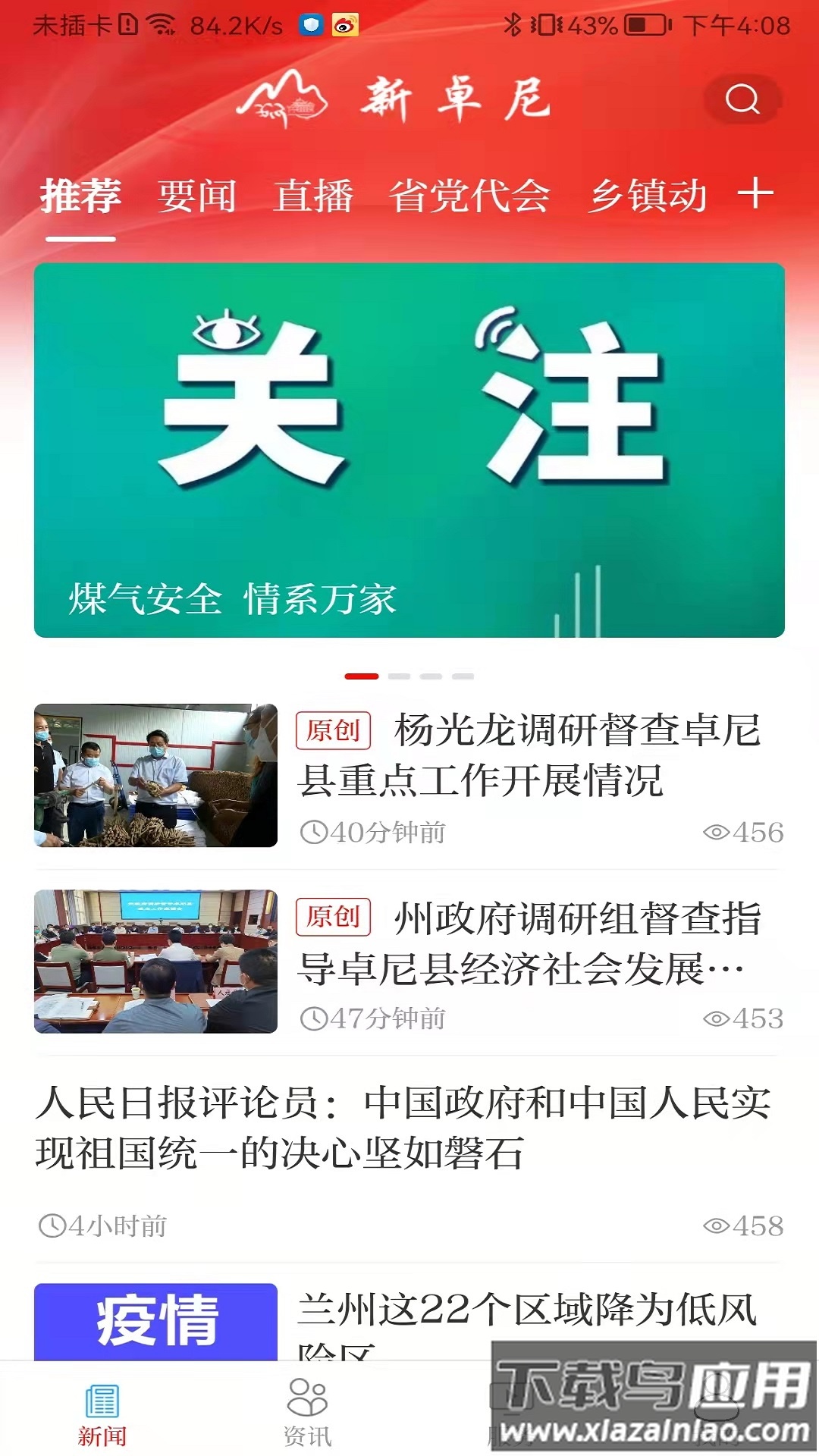Switch to the 要闻 tab
The width and height of the screenshot is (819, 1456).
click(196, 195)
